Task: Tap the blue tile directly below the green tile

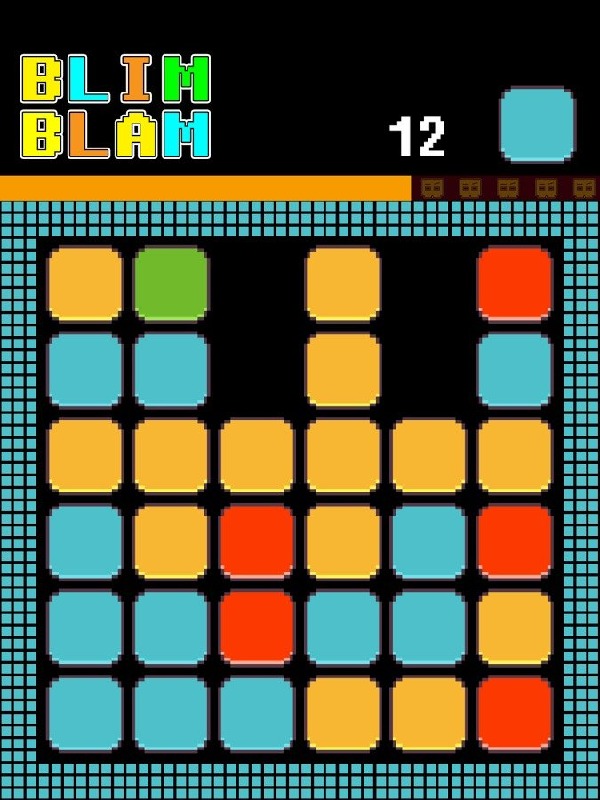Action: (x=171, y=370)
